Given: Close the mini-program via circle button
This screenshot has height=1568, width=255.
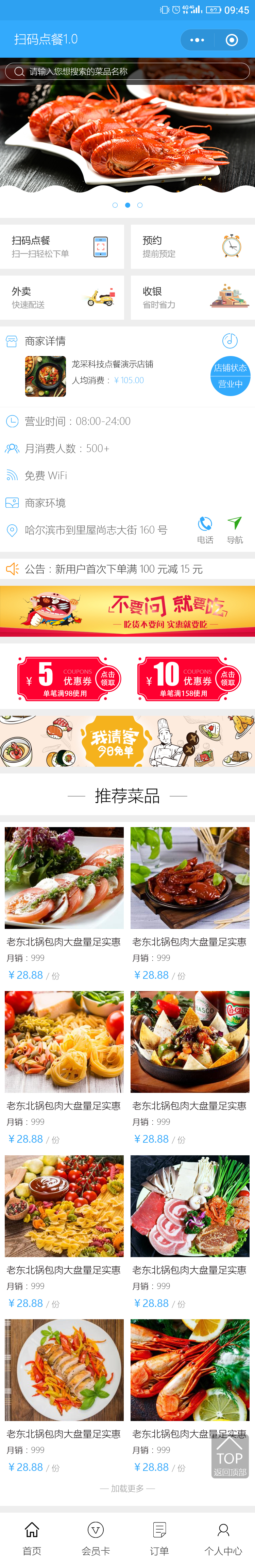Looking at the screenshot, I should click(x=232, y=40).
